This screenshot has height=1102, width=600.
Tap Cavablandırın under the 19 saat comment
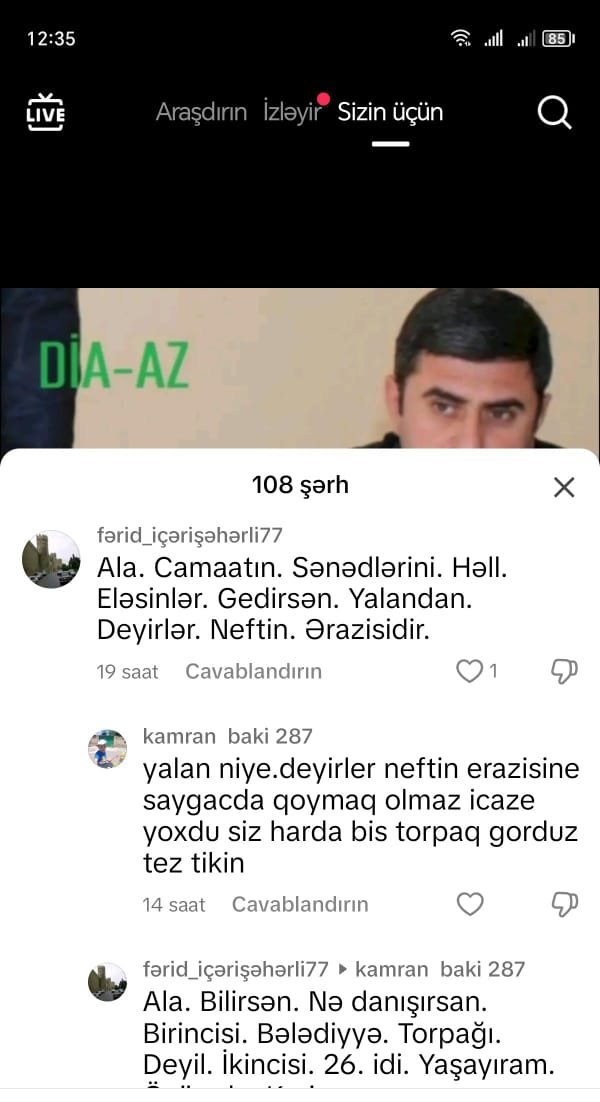253,671
